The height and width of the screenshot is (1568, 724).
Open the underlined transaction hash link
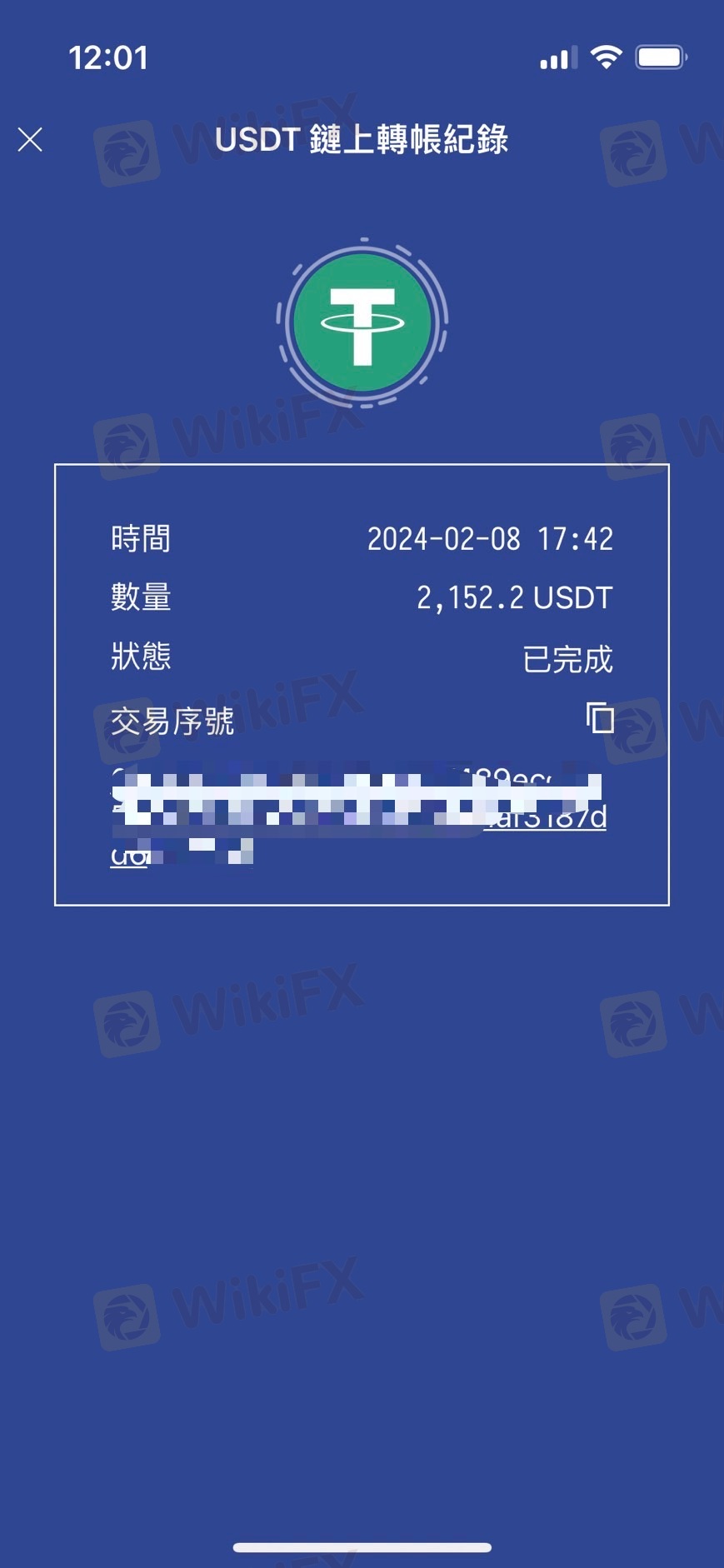coord(547,818)
